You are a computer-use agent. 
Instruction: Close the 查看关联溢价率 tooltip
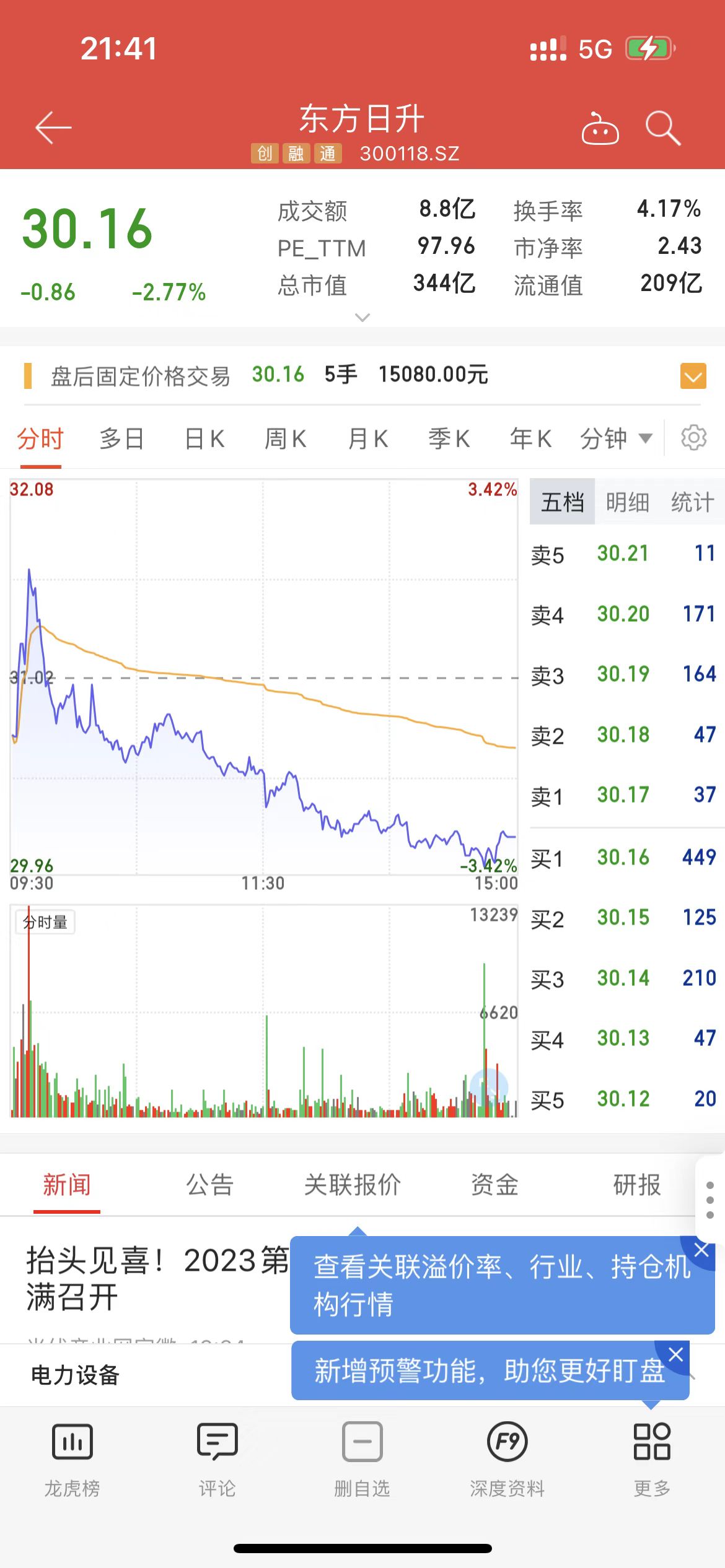pyautogui.click(x=701, y=1250)
